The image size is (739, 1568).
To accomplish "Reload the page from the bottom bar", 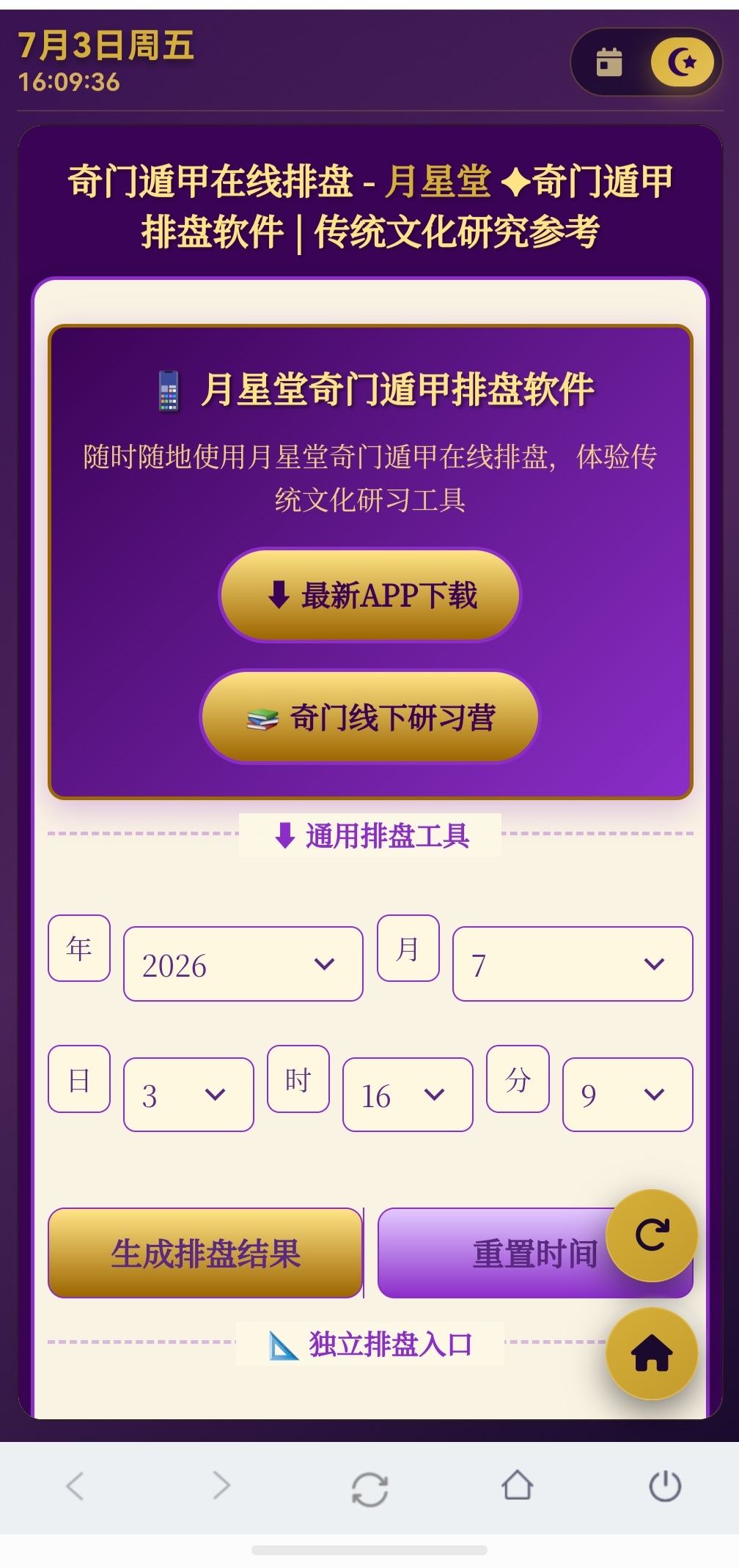I will [369, 1488].
